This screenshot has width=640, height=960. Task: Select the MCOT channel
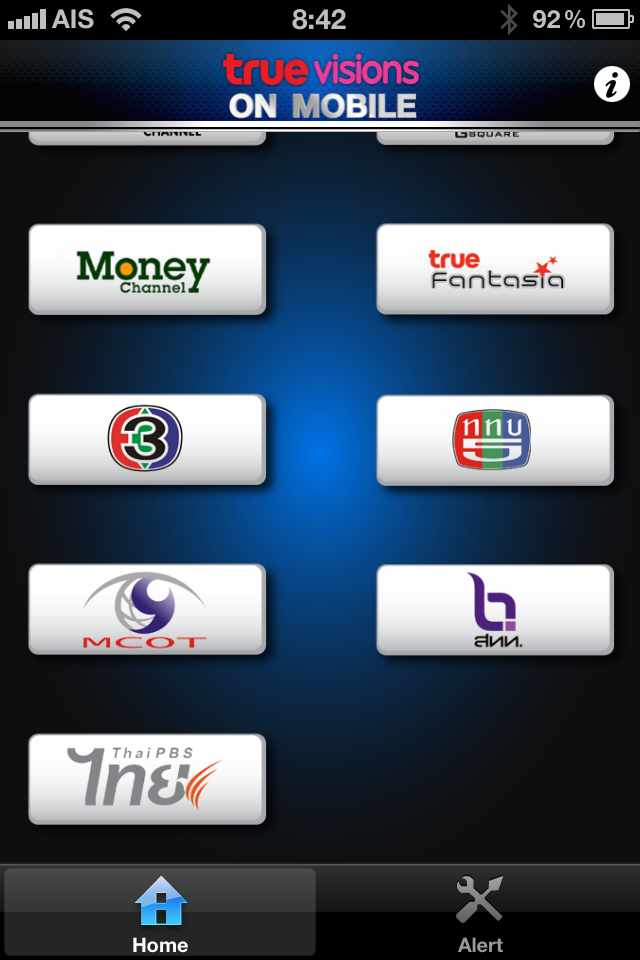tap(147, 609)
